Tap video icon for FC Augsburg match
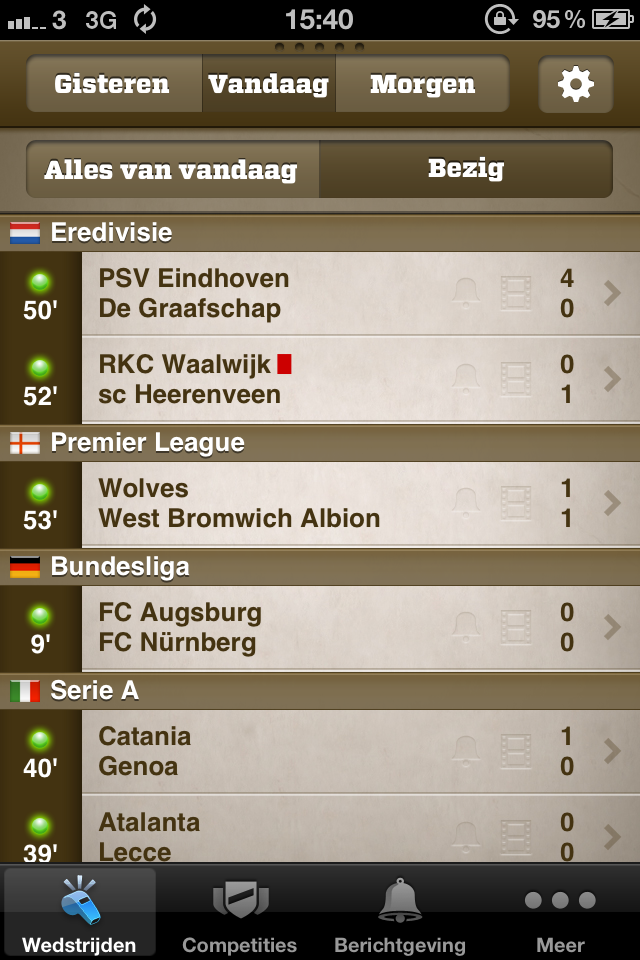 pos(516,628)
